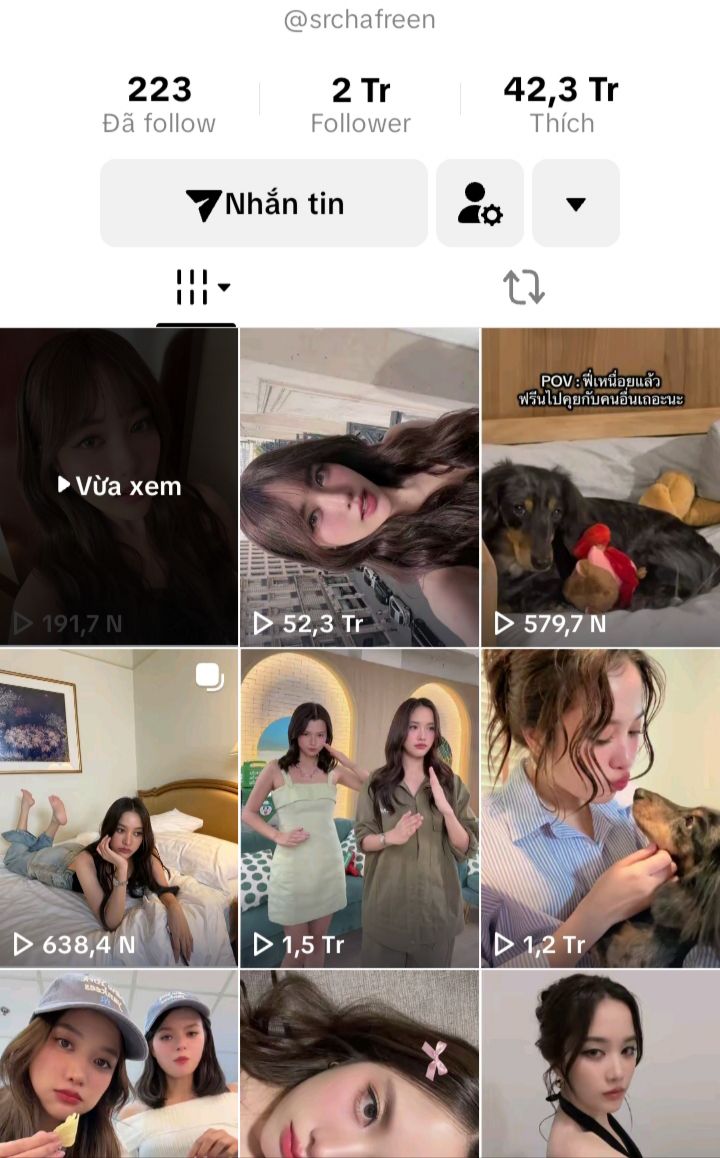Play the video with 1,5 Tr views
The height and width of the screenshot is (1158, 720).
click(x=359, y=808)
